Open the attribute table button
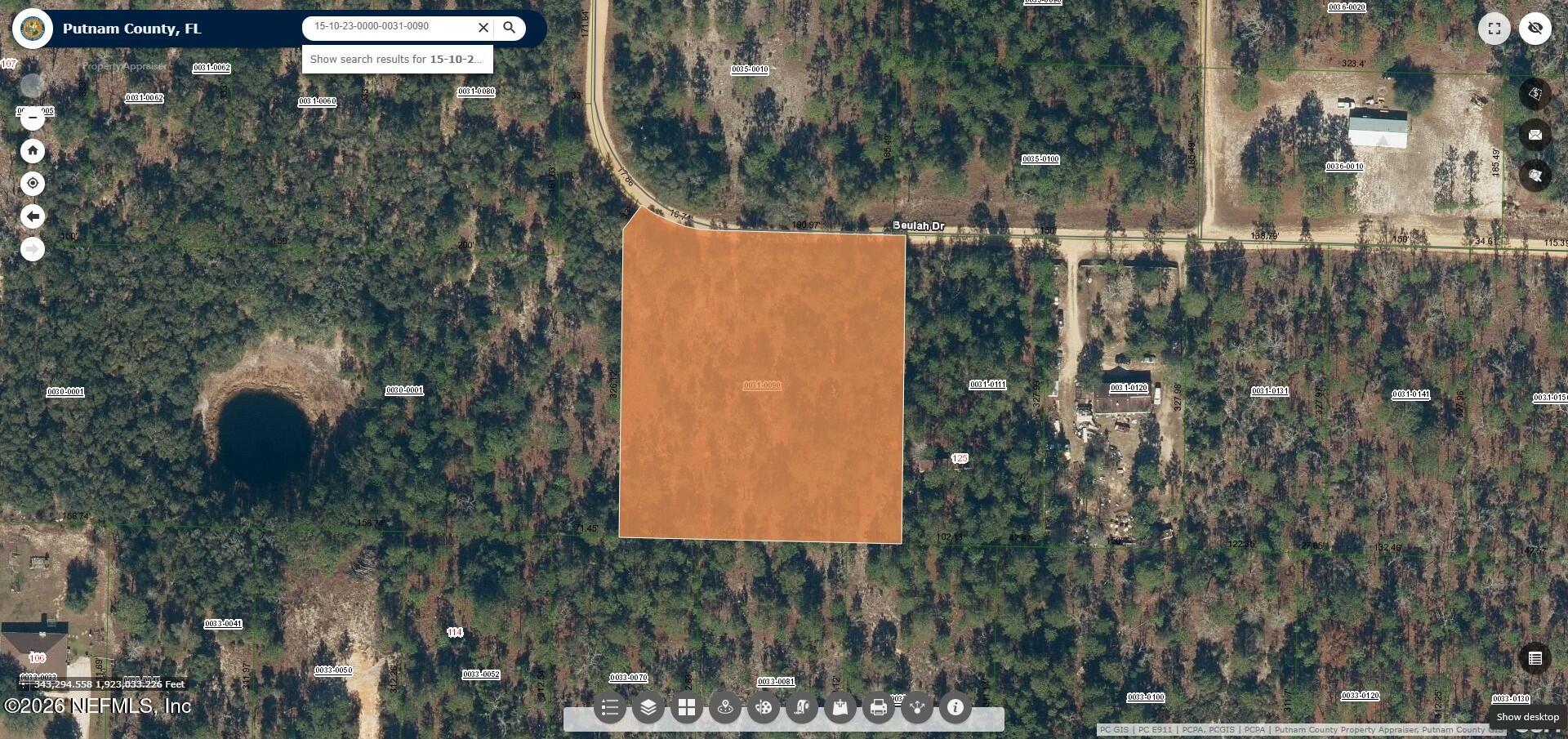The image size is (1568, 739). pos(1535,658)
